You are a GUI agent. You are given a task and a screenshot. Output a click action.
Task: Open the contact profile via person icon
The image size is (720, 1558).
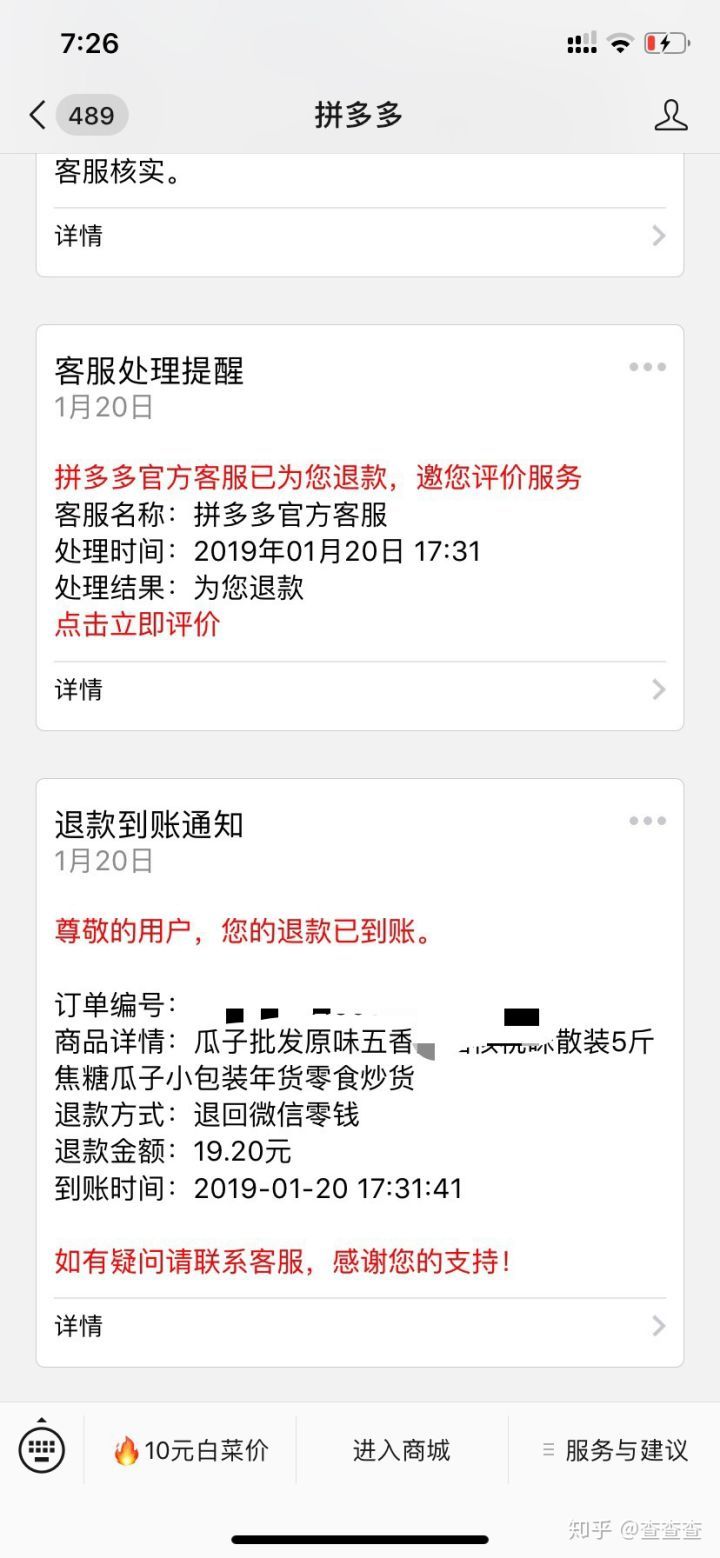click(672, 115)
